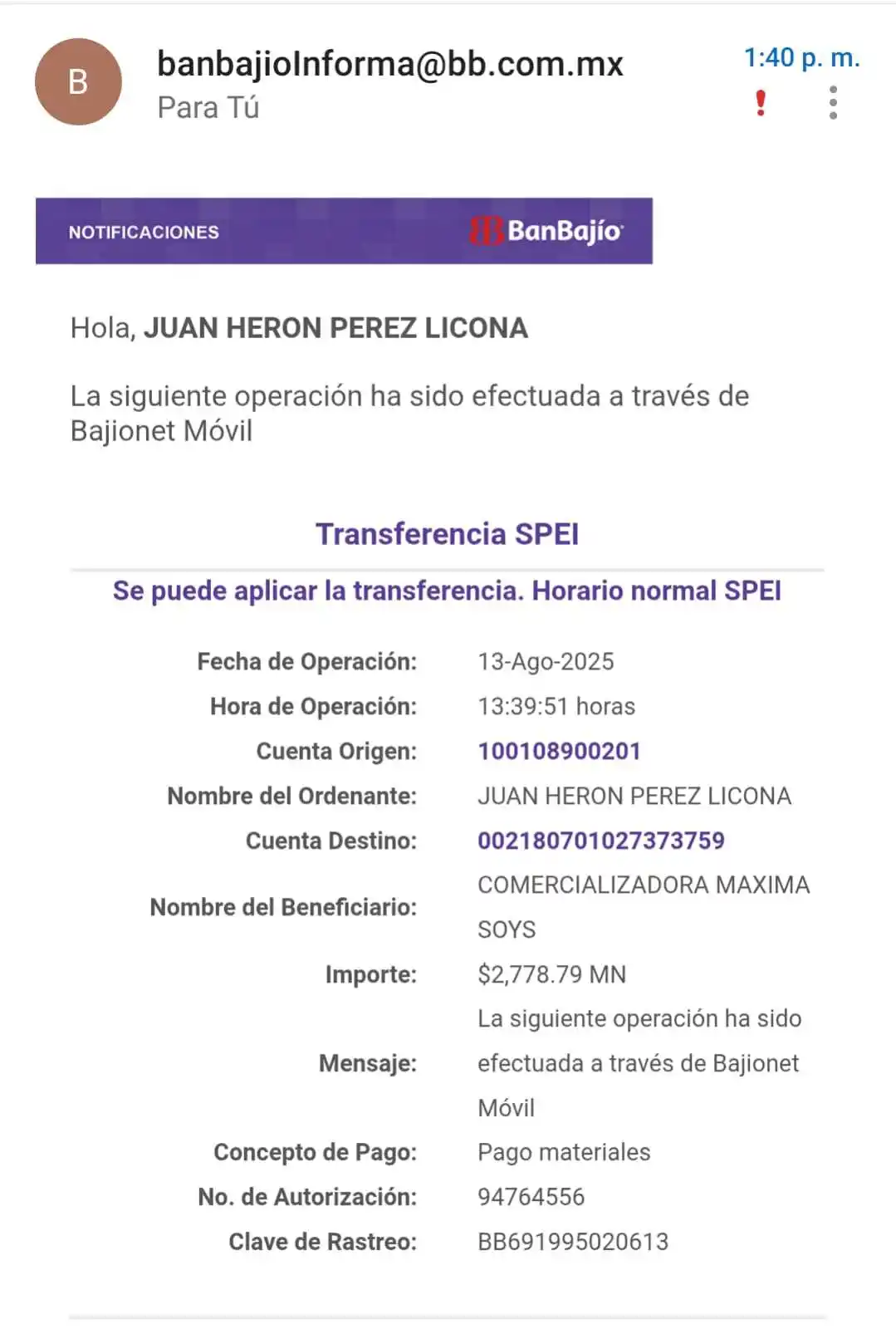The image size is (896, 1329).
Task: Open the email overflow menu
Action: coord(833,103)
